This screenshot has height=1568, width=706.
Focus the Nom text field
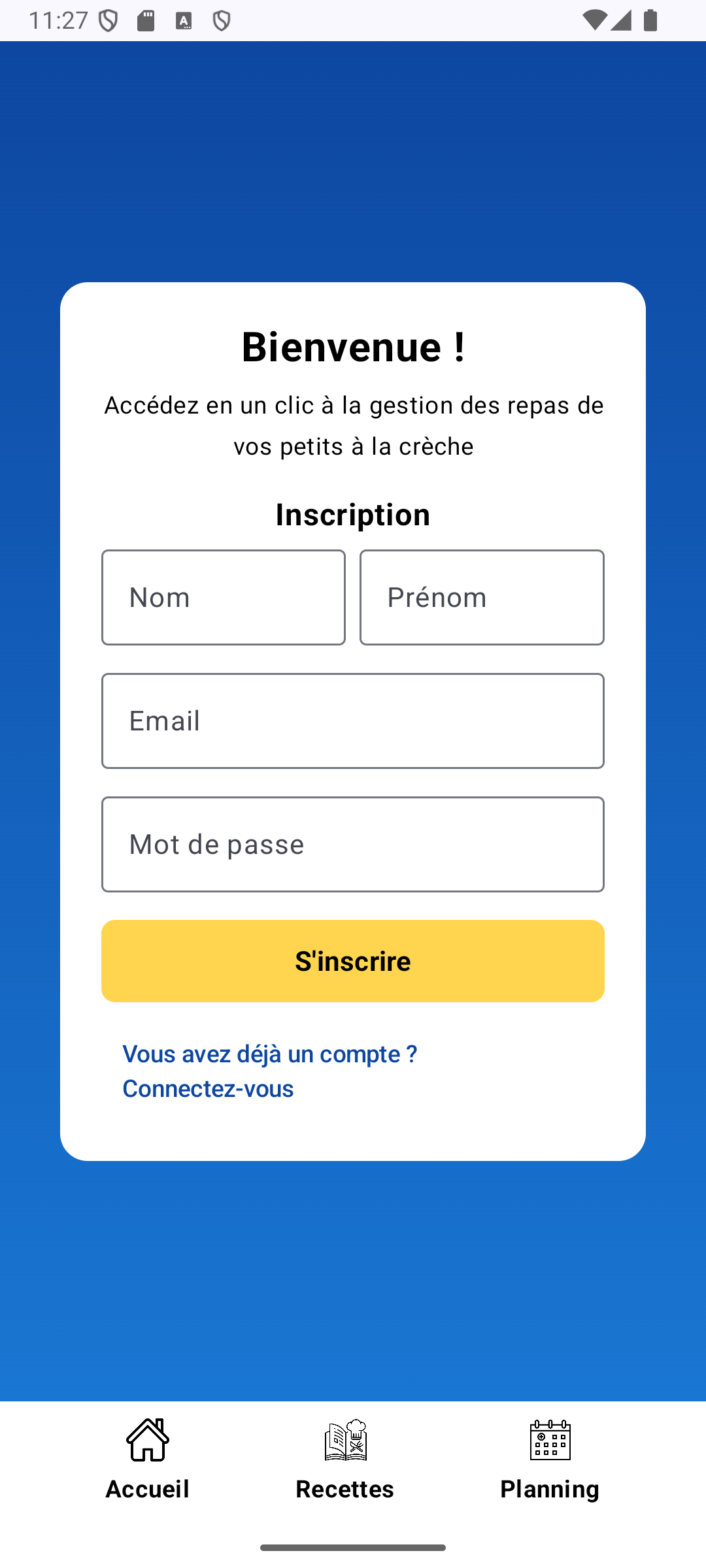click(x=223, y=597)
